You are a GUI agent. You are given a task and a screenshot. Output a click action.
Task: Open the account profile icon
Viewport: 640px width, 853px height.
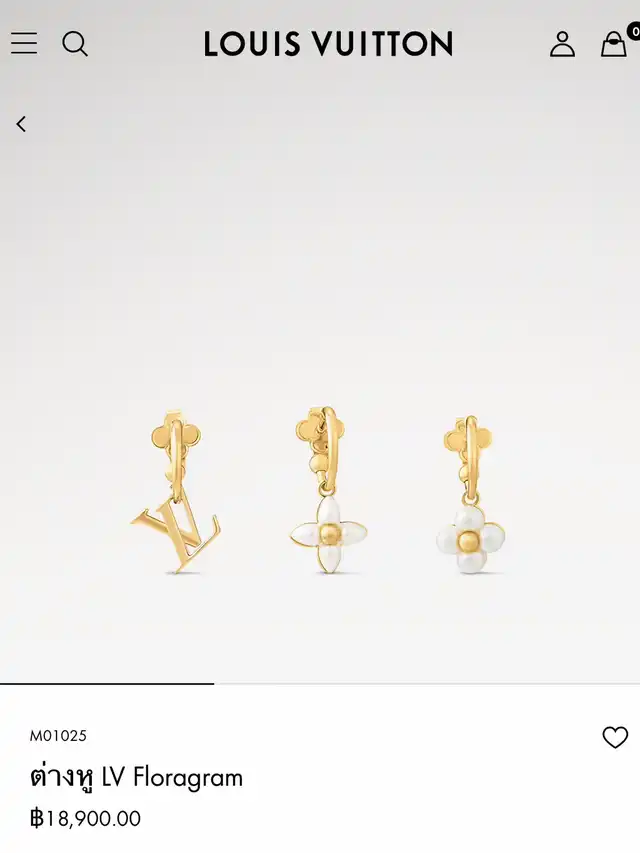(x=562, y=43)
